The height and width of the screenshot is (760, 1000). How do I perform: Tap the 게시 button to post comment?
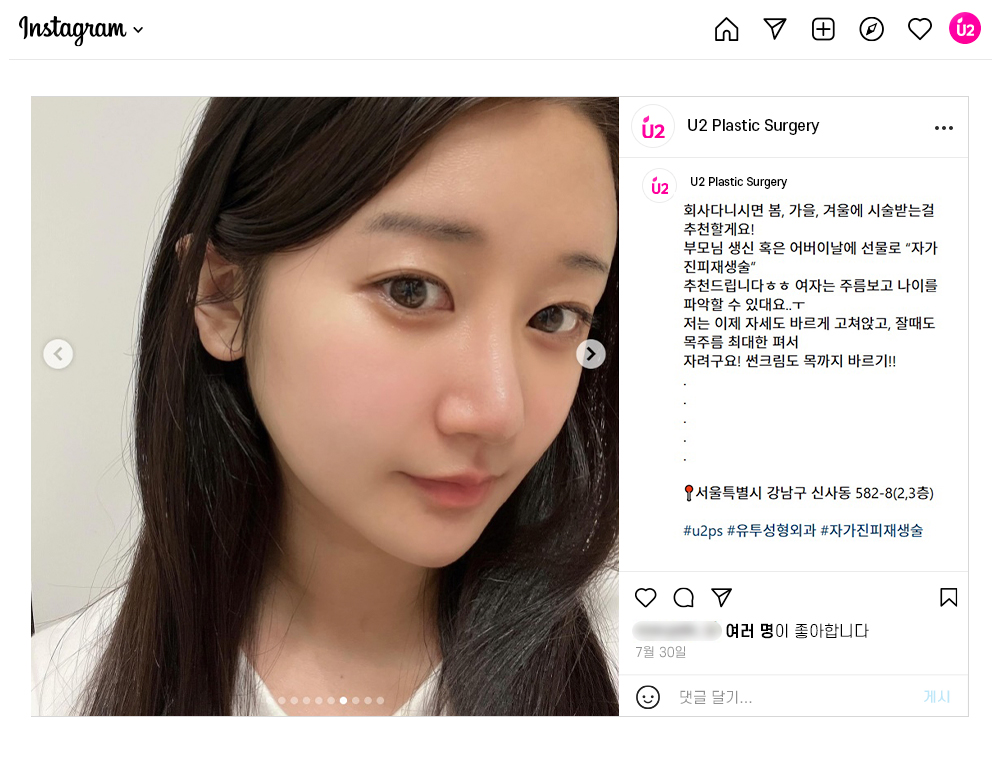coord(937,697)
